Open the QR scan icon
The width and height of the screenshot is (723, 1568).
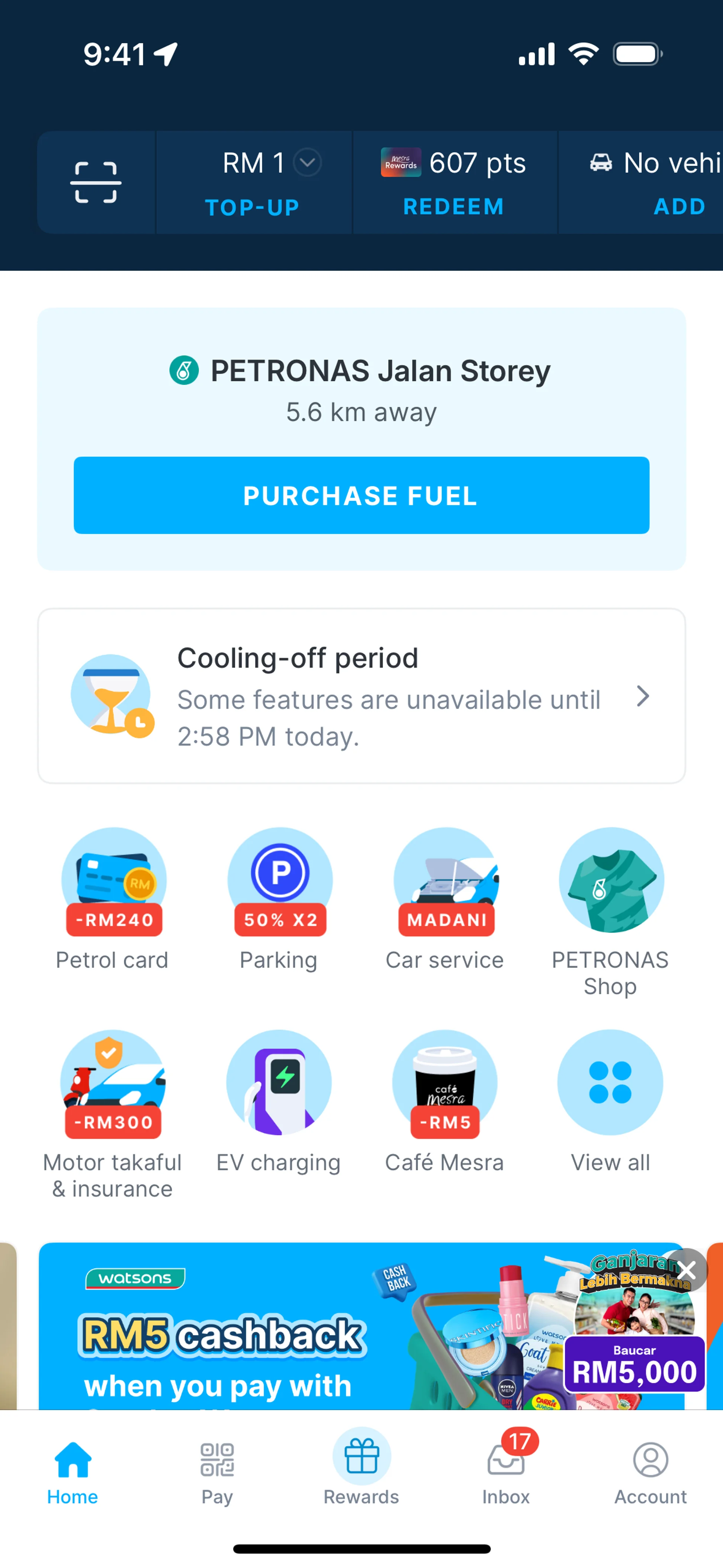point(96,182)
